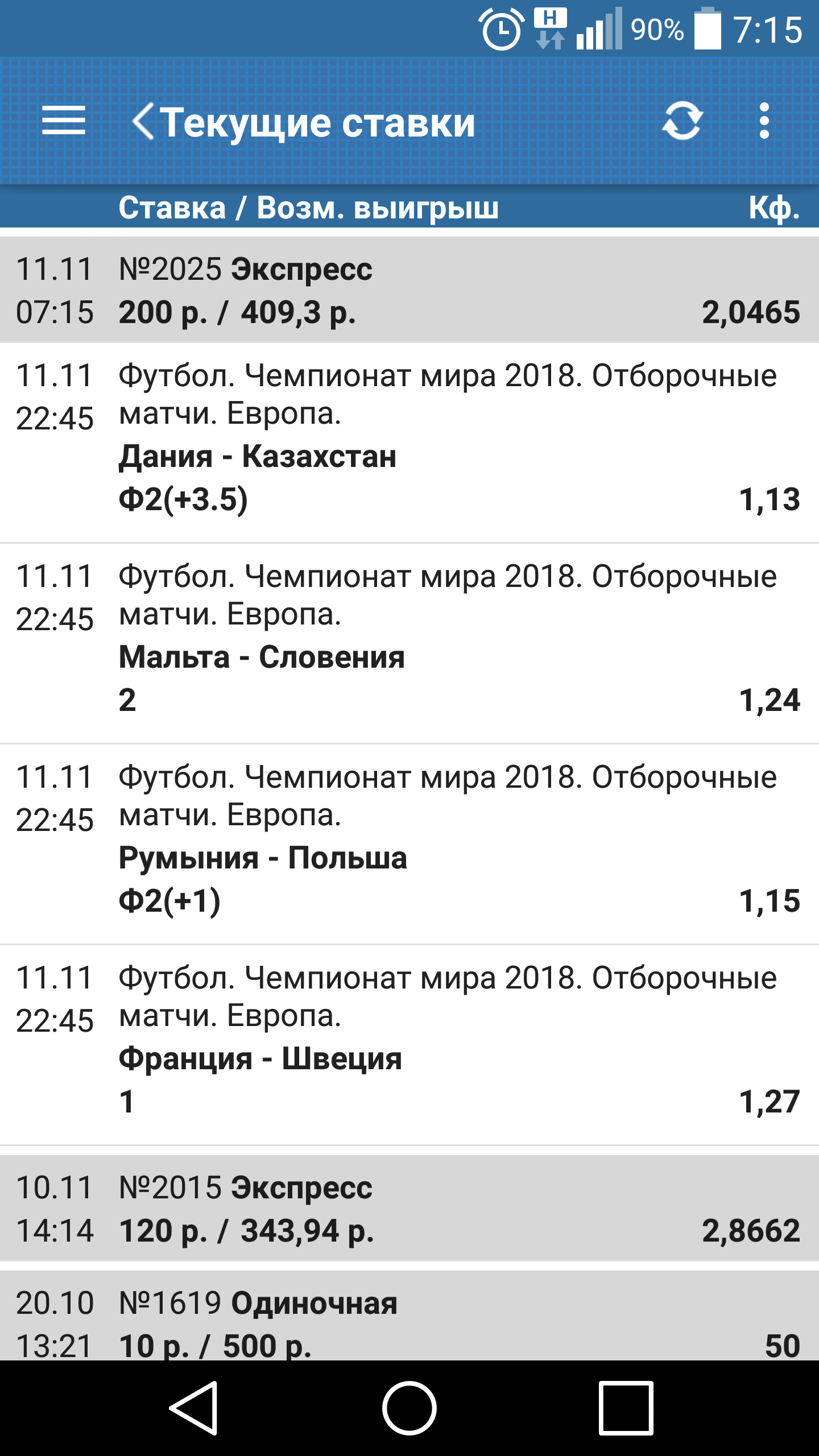Open recent apps from the navigation bar
The width and height of the screenshot is (819, 1456).
coord(626,1408)
